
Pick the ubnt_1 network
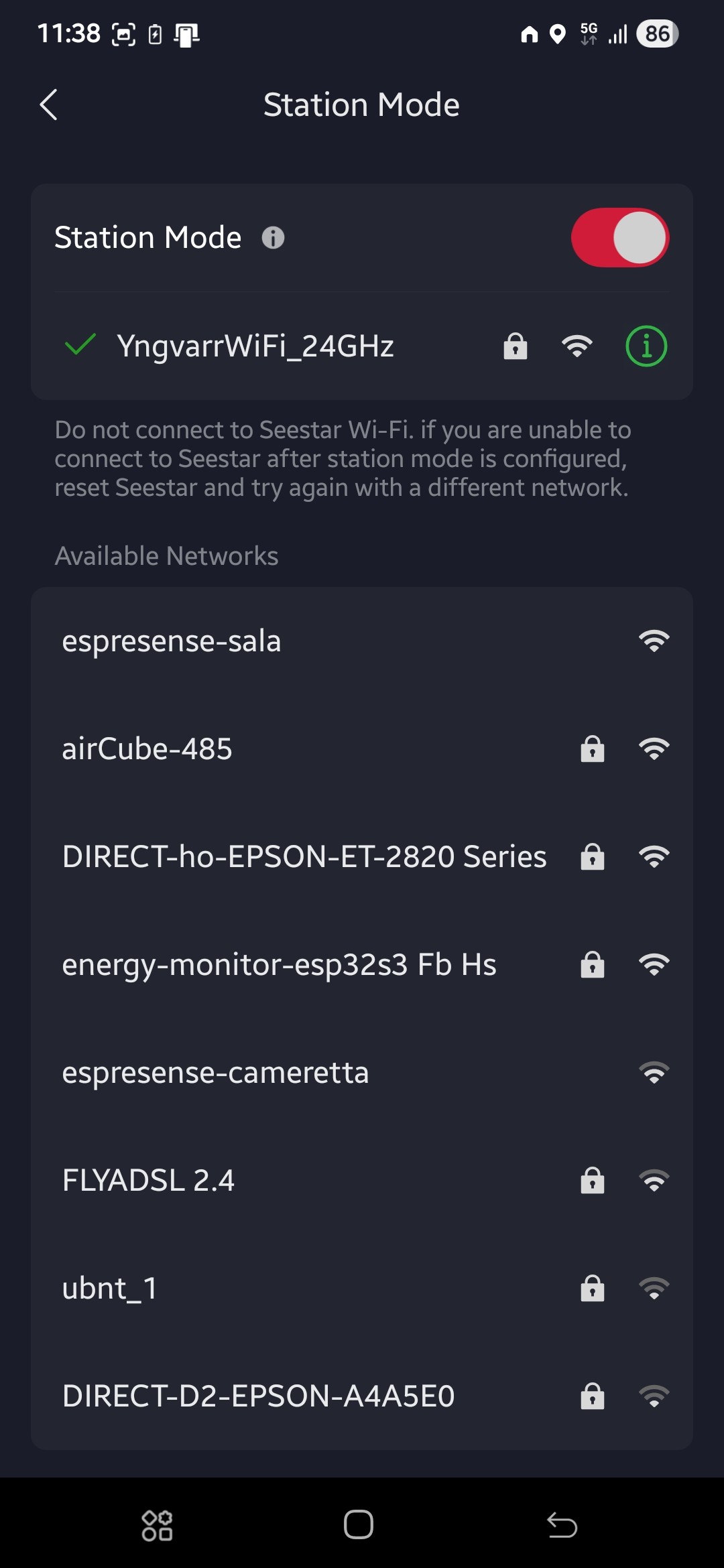point(362,1289)
